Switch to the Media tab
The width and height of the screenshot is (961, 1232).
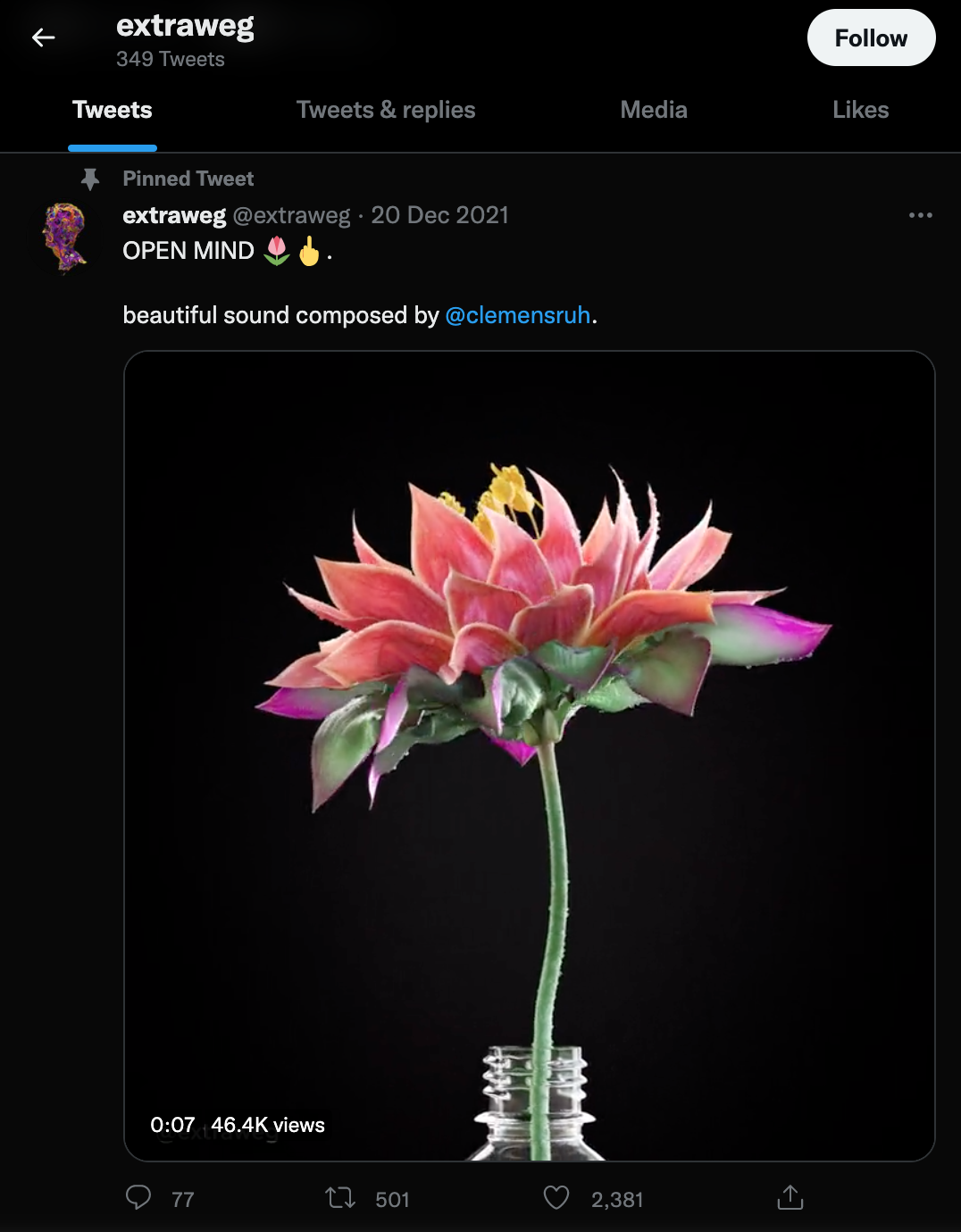(654, 110)
